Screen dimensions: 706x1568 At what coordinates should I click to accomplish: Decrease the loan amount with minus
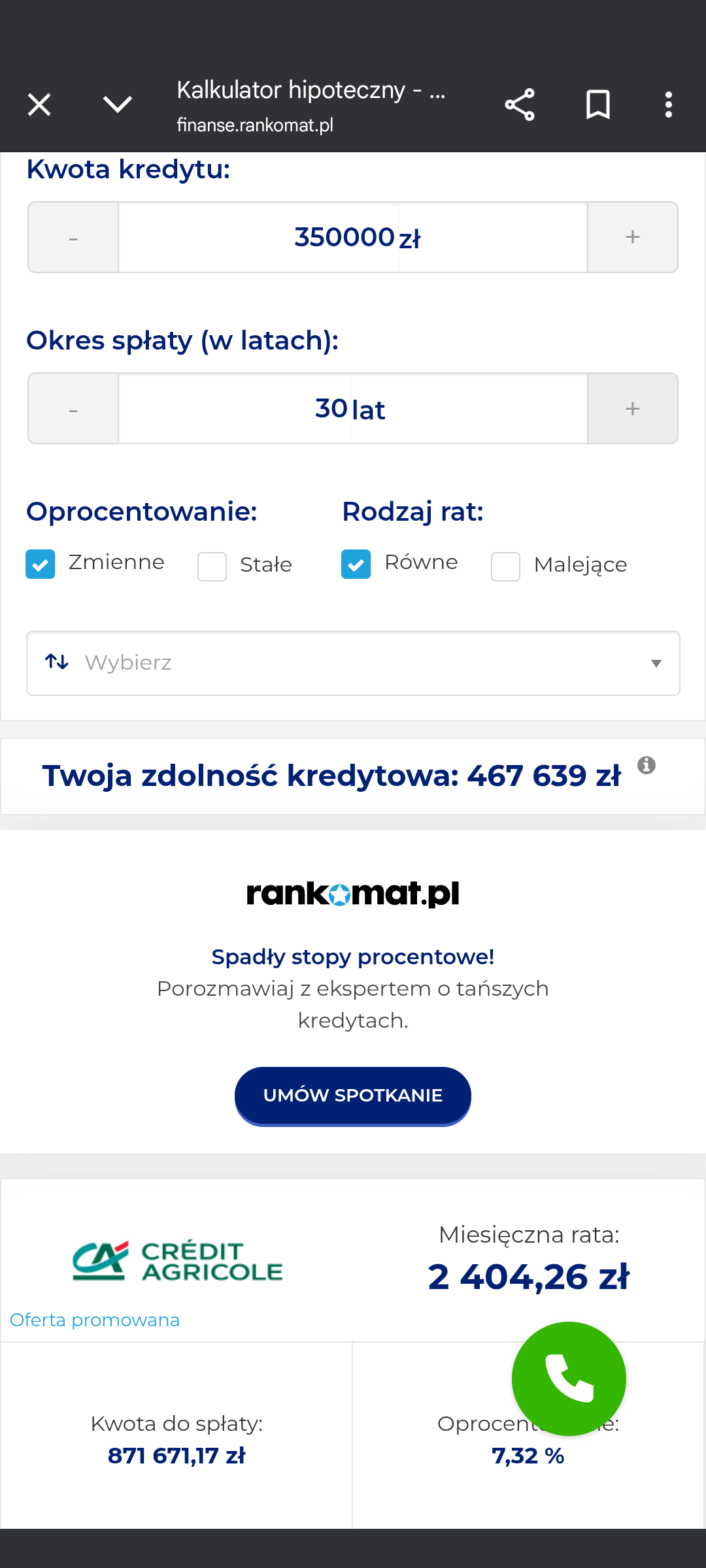[73, 237]
